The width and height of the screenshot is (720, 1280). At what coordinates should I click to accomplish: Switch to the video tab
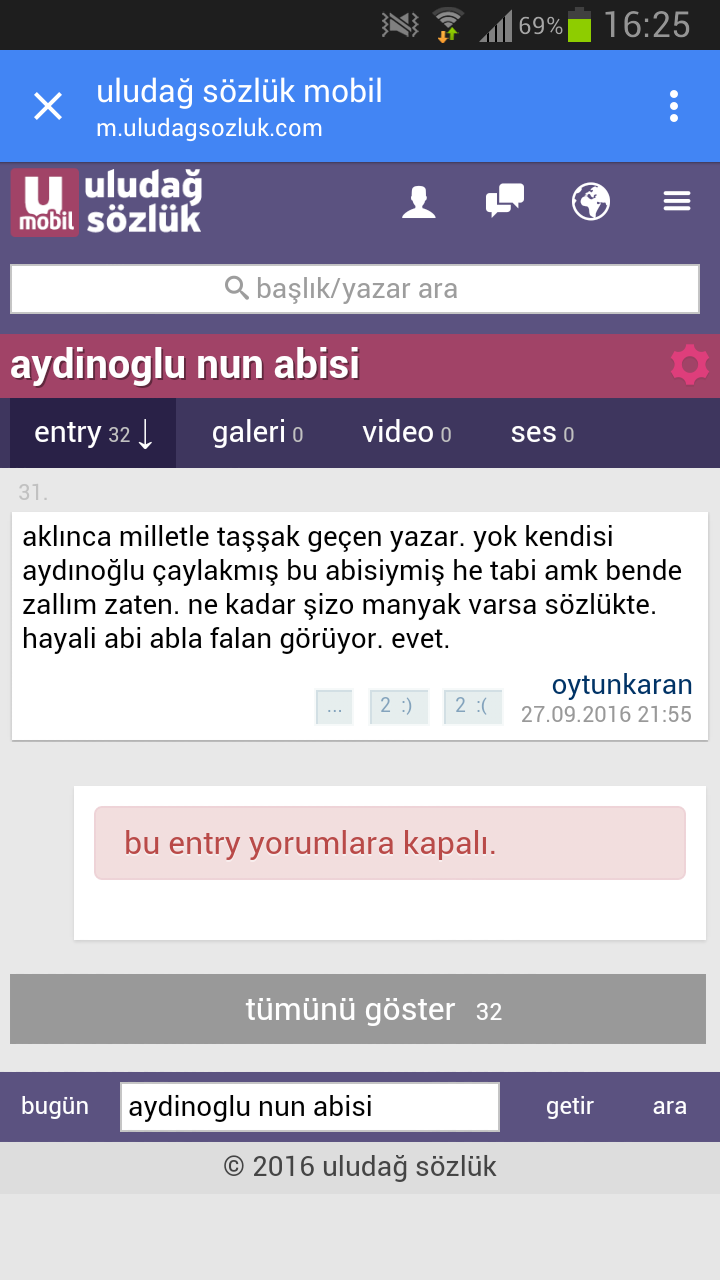tap(406, 433)
